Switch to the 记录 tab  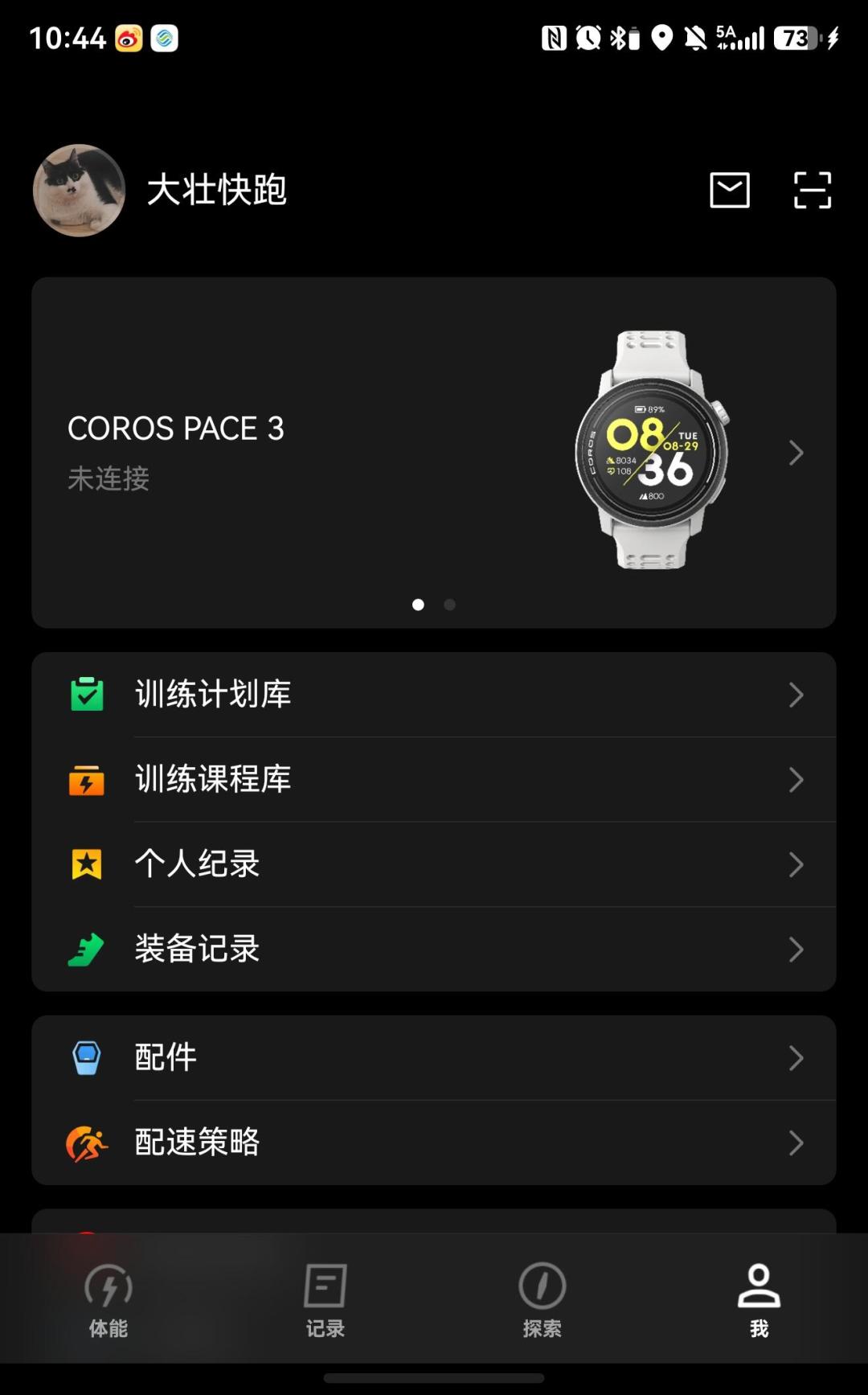coord(325,1299)
